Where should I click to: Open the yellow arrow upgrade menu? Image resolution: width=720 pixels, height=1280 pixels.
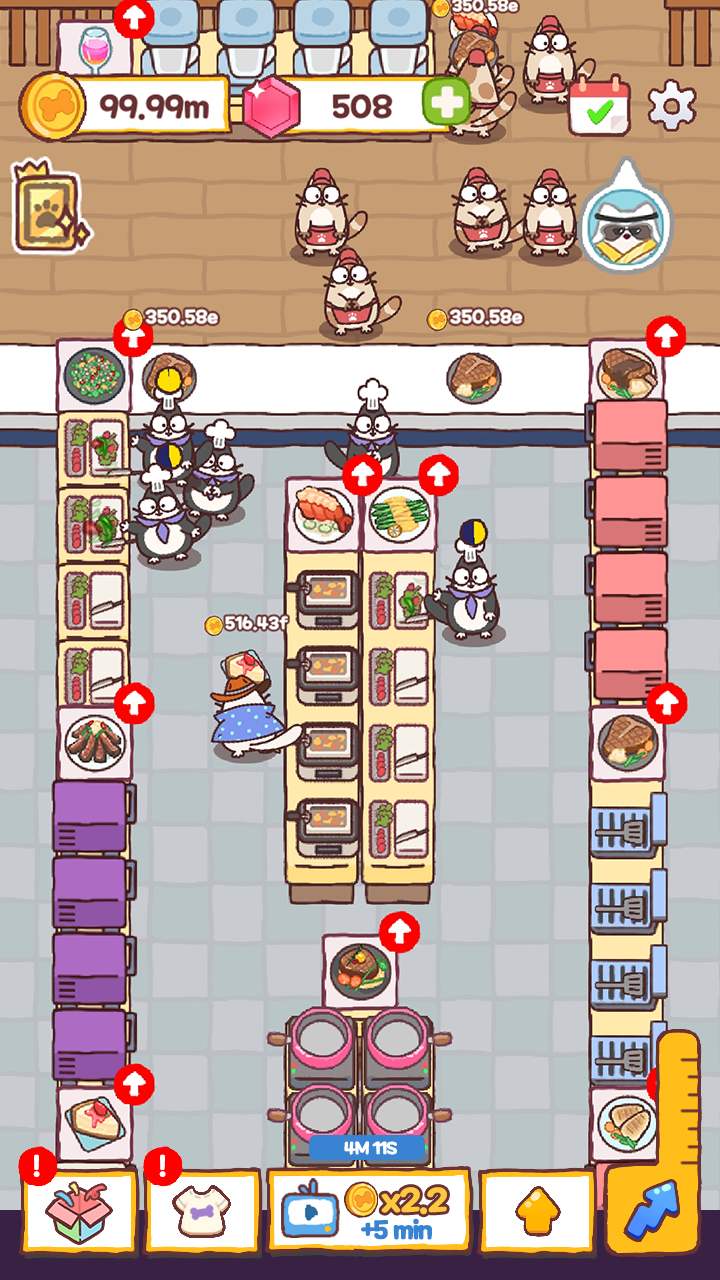click(537, 1211)
